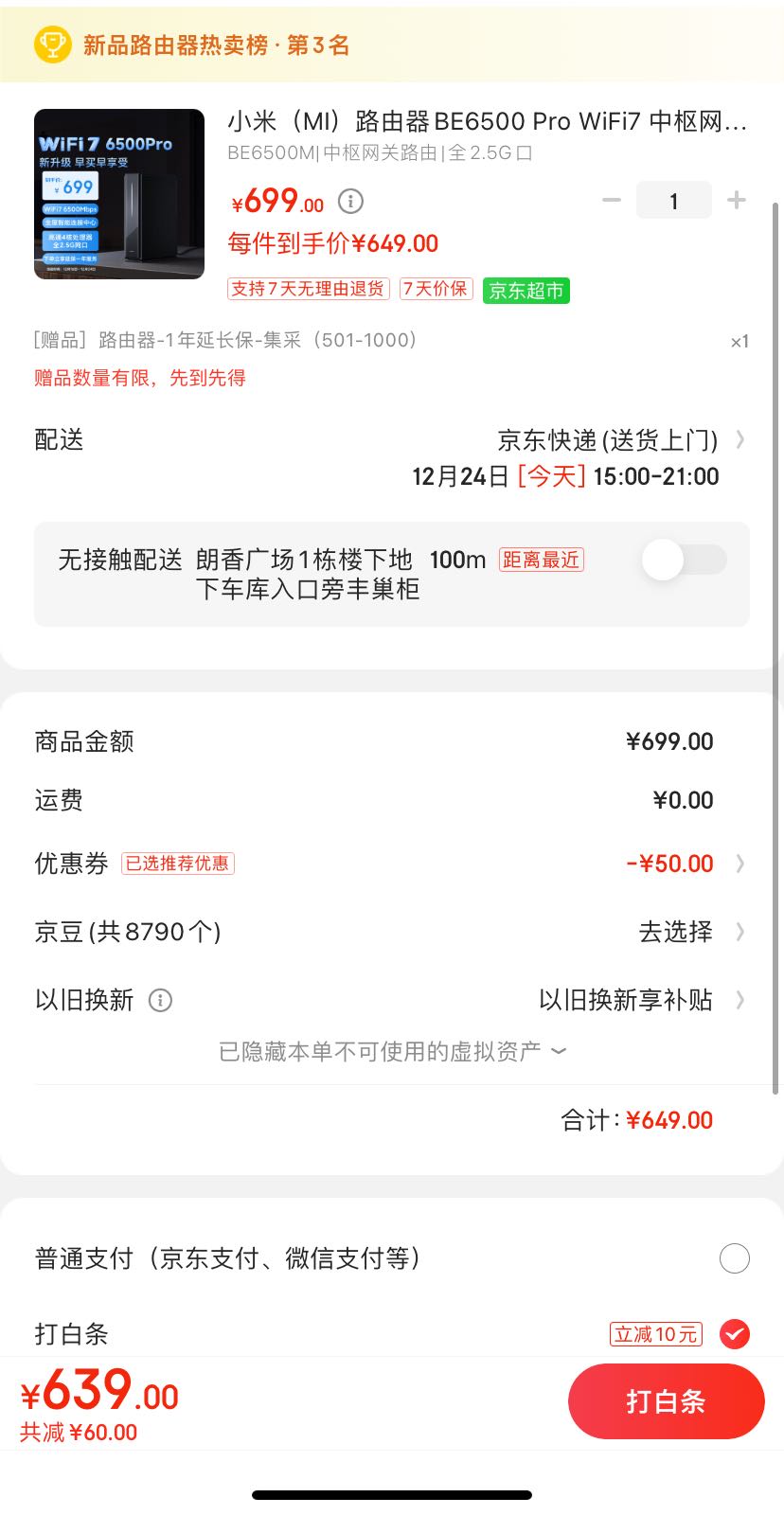The width and height of the screenshot is (784, 1515).
Task: Decrease quantity using the minus icon
Action: pos(612,200)
